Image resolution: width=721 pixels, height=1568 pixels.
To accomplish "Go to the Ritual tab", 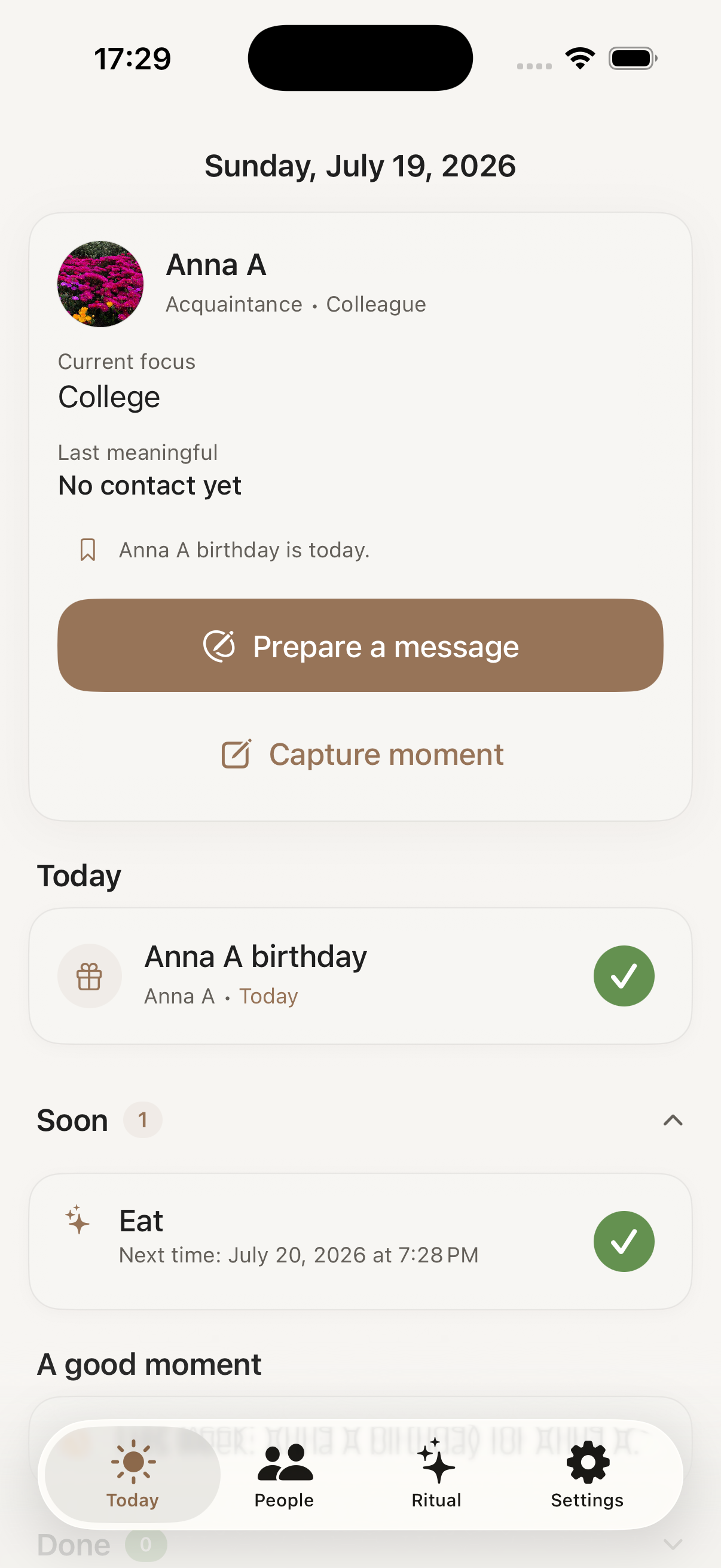I will click(x=436, y=1474).
